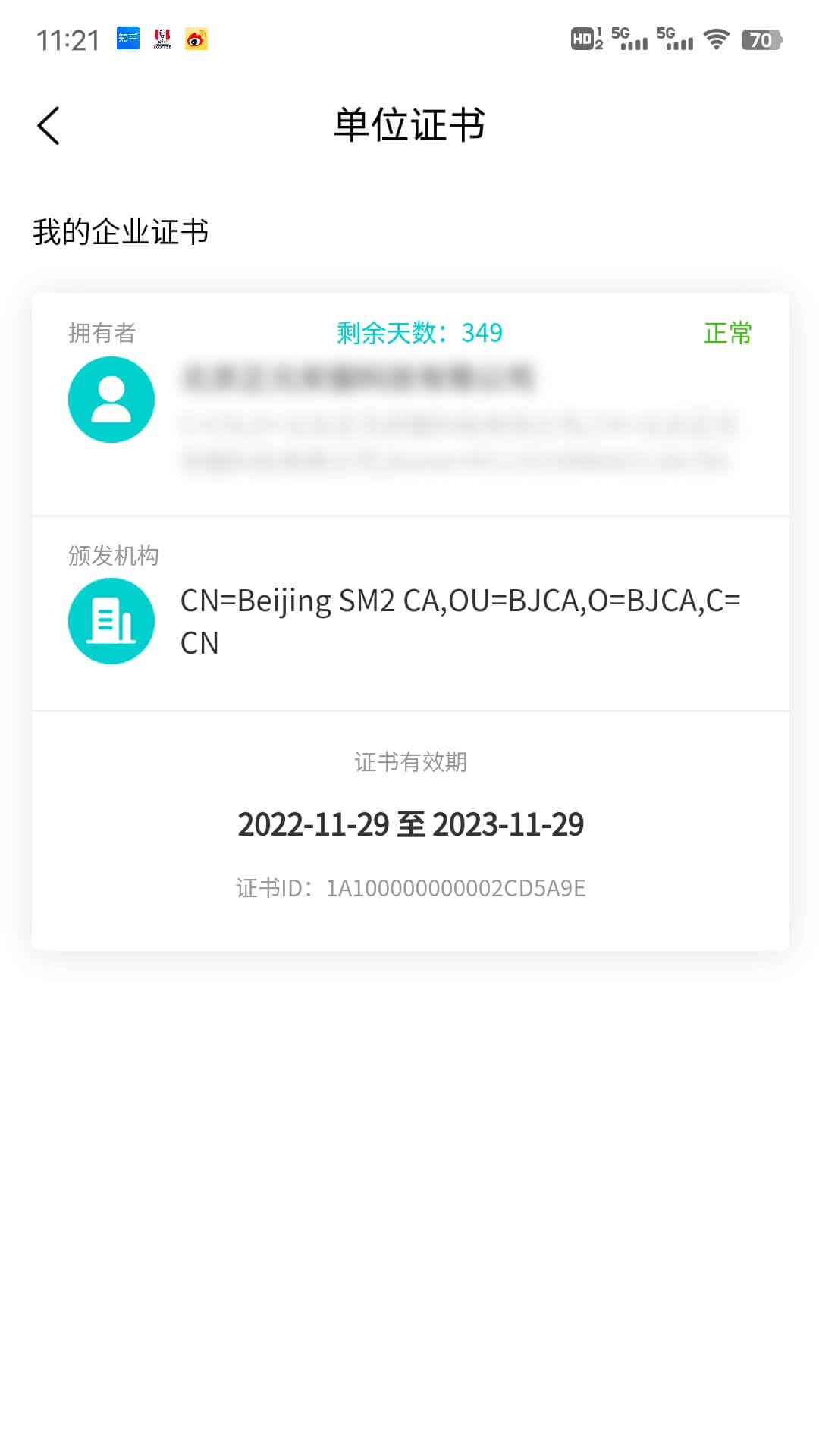Tap the owner avatar person icon
The image size is (819, 1456).
pos(111,400)
